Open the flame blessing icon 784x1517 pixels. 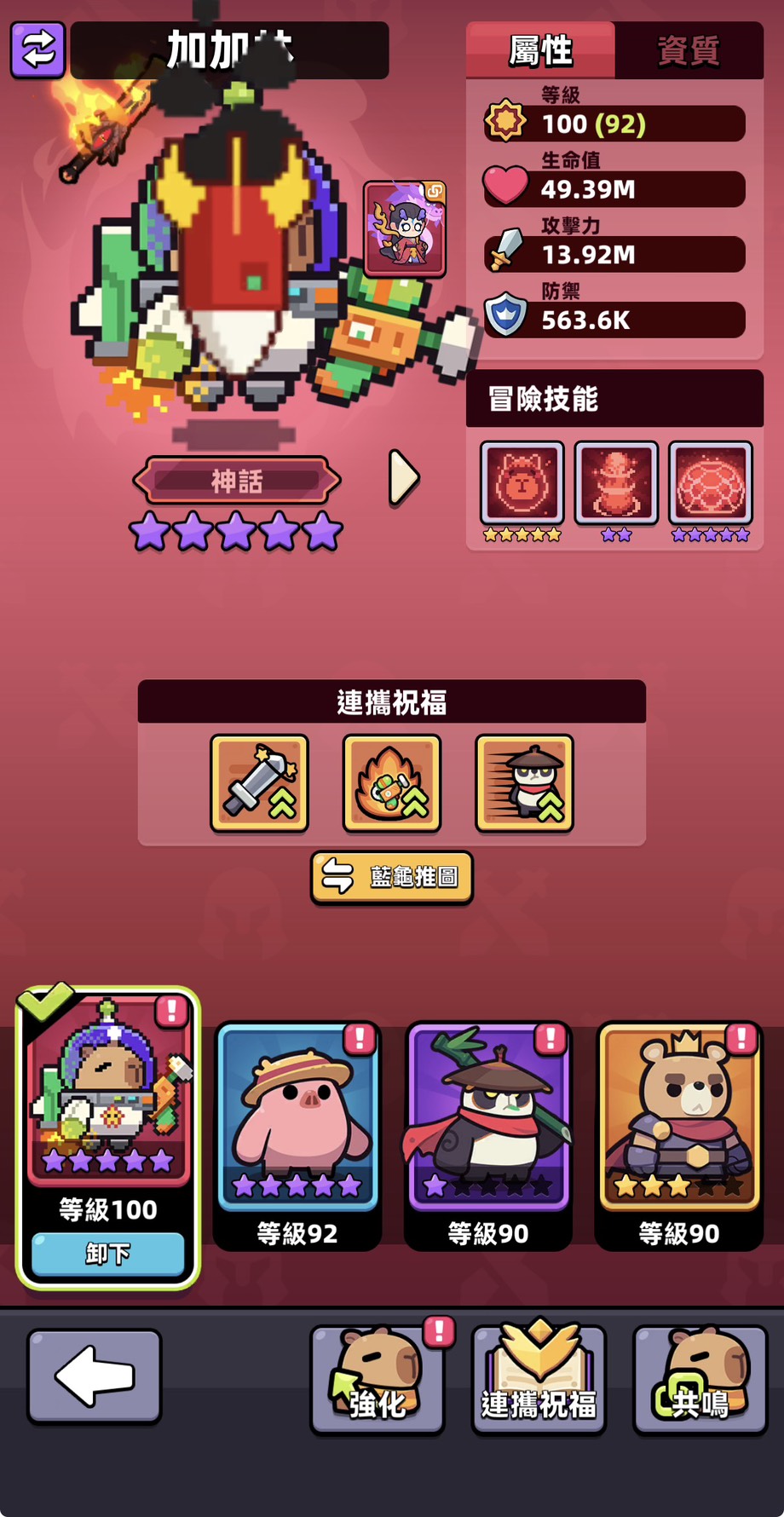(392, 782)
